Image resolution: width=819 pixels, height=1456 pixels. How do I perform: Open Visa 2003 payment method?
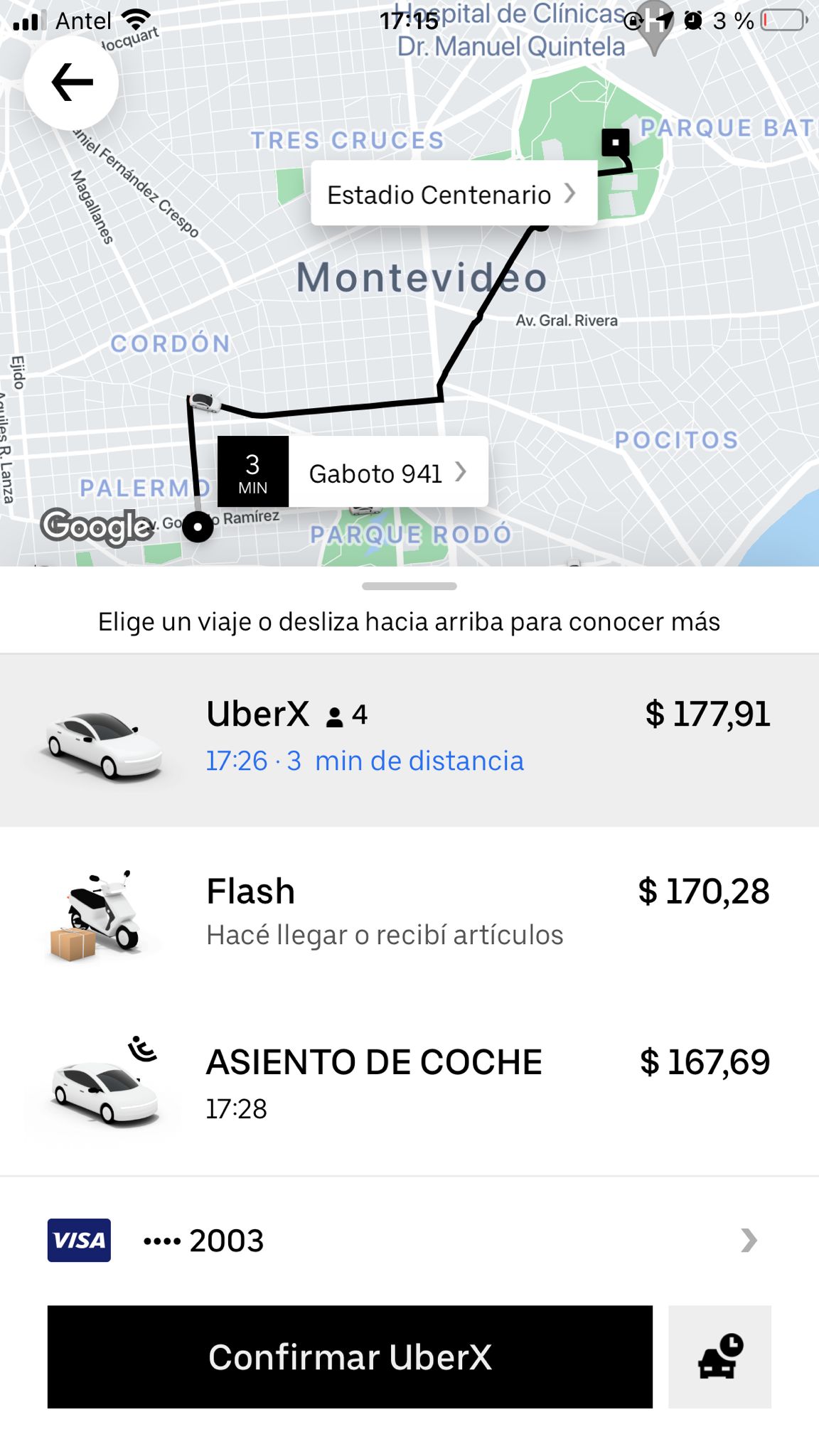[x=409, y=1241]
